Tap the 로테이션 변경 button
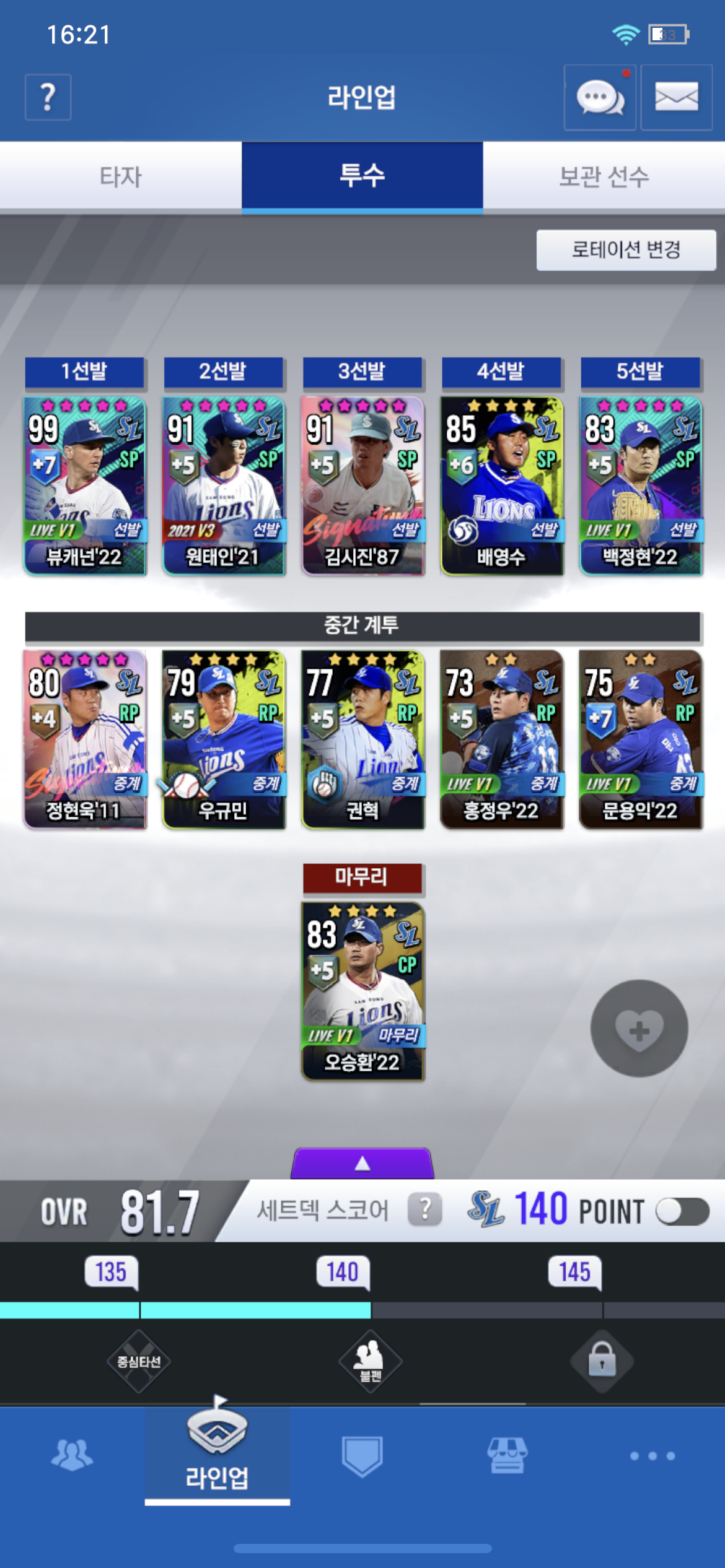The image size is (725, 1568). click(x=626, y=250)
